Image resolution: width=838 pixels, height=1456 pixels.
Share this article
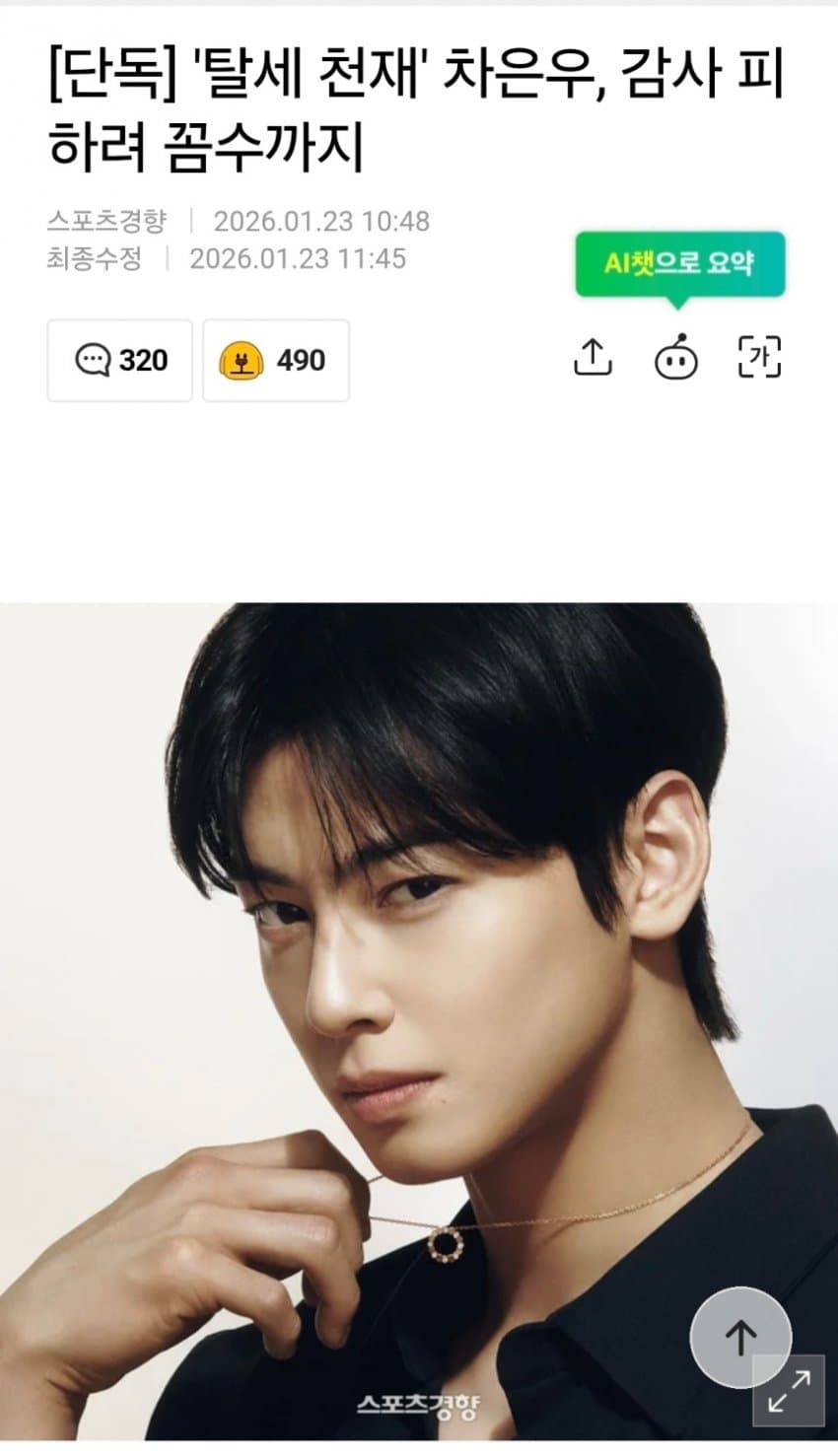[593, 357]
